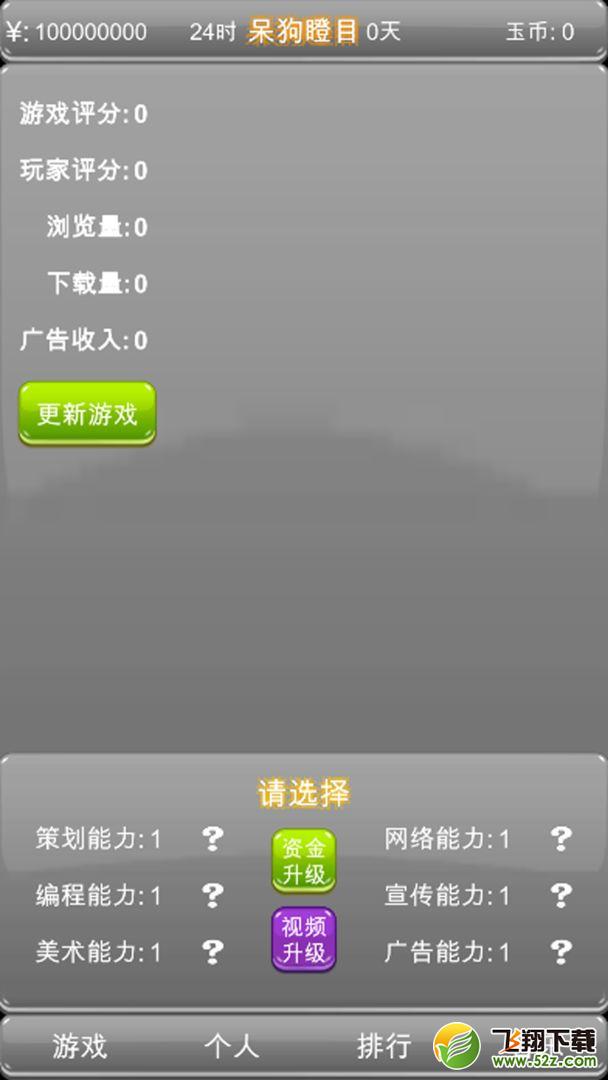This screenshot has height=1080, width=608.
Task: Tap the 更新游戏 green button
Action: (87, 414)
